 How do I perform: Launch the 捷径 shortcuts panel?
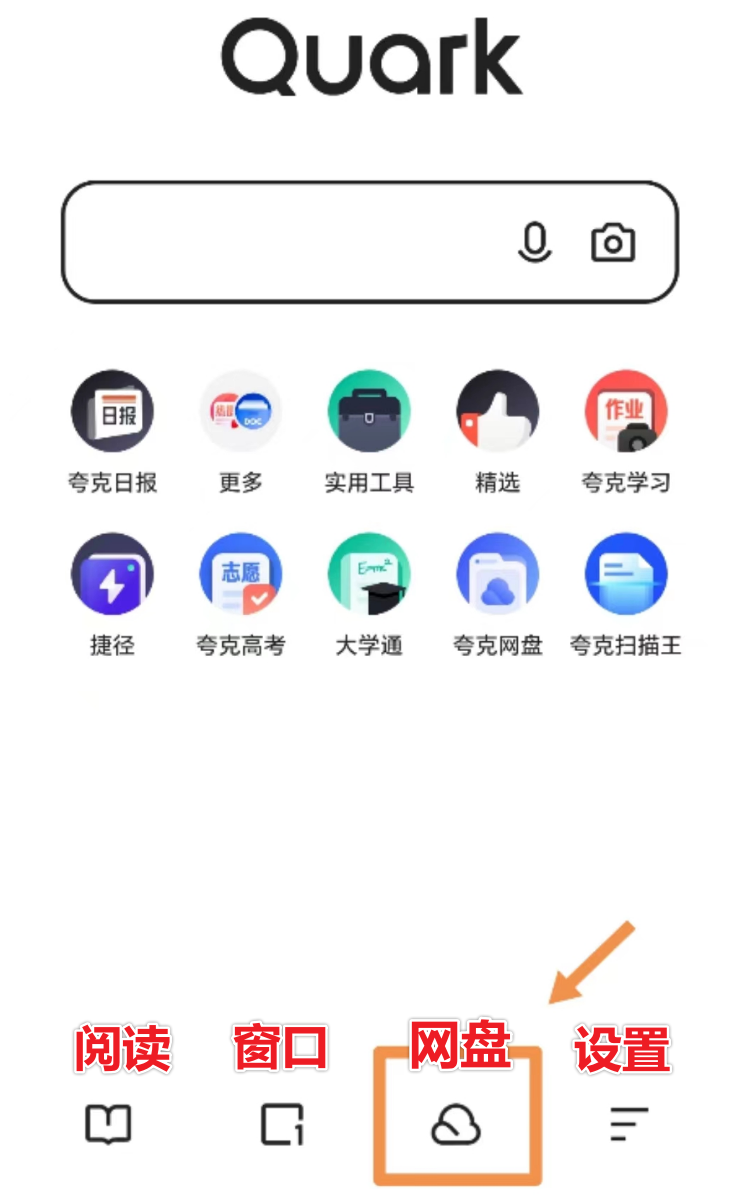tap(111, 572)
